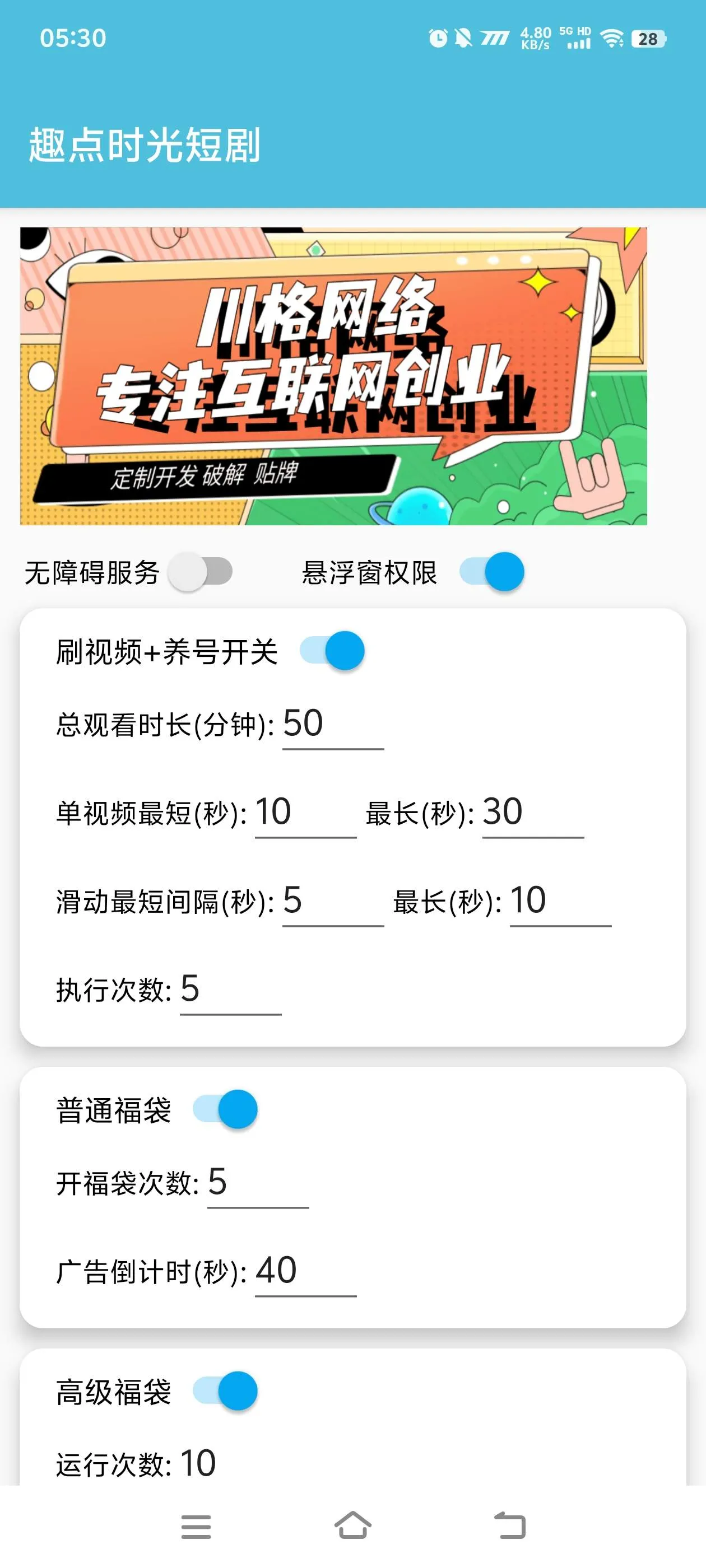Tap the muted notification bell icon
This screenshot has width=706, height=1568.
click(463, 38)
